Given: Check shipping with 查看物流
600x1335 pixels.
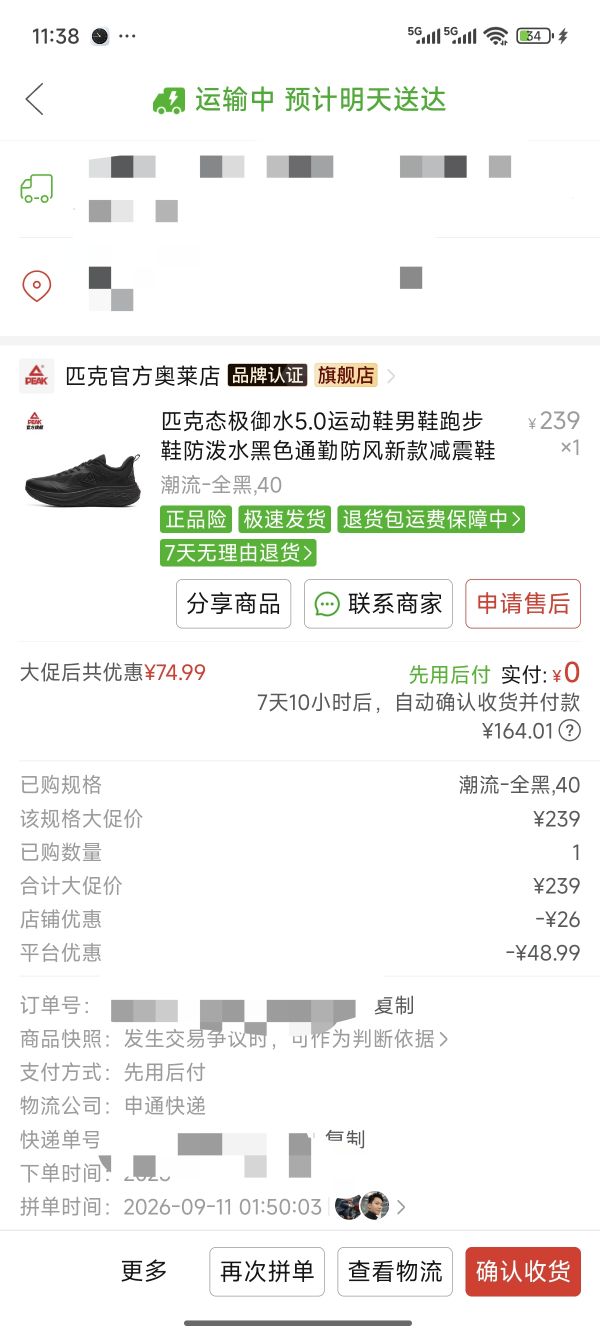Looking at the screenshot, I should coord(395,1272).
